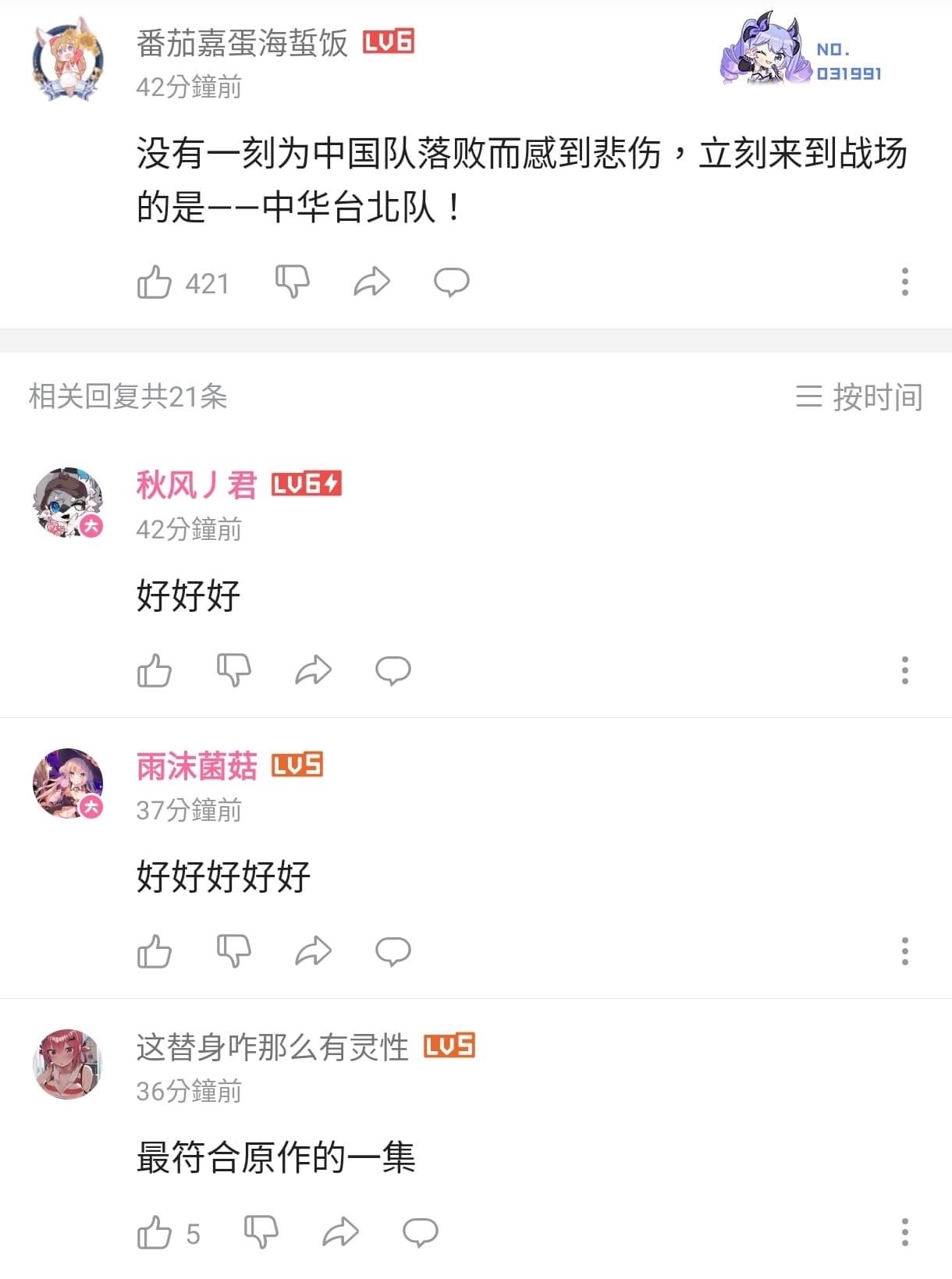Image resolution: width=952 pixels, height=1279 pixels.
Task: Open overflow menu on 秋风丿君's reply
Action: click(x=904, y=670)
